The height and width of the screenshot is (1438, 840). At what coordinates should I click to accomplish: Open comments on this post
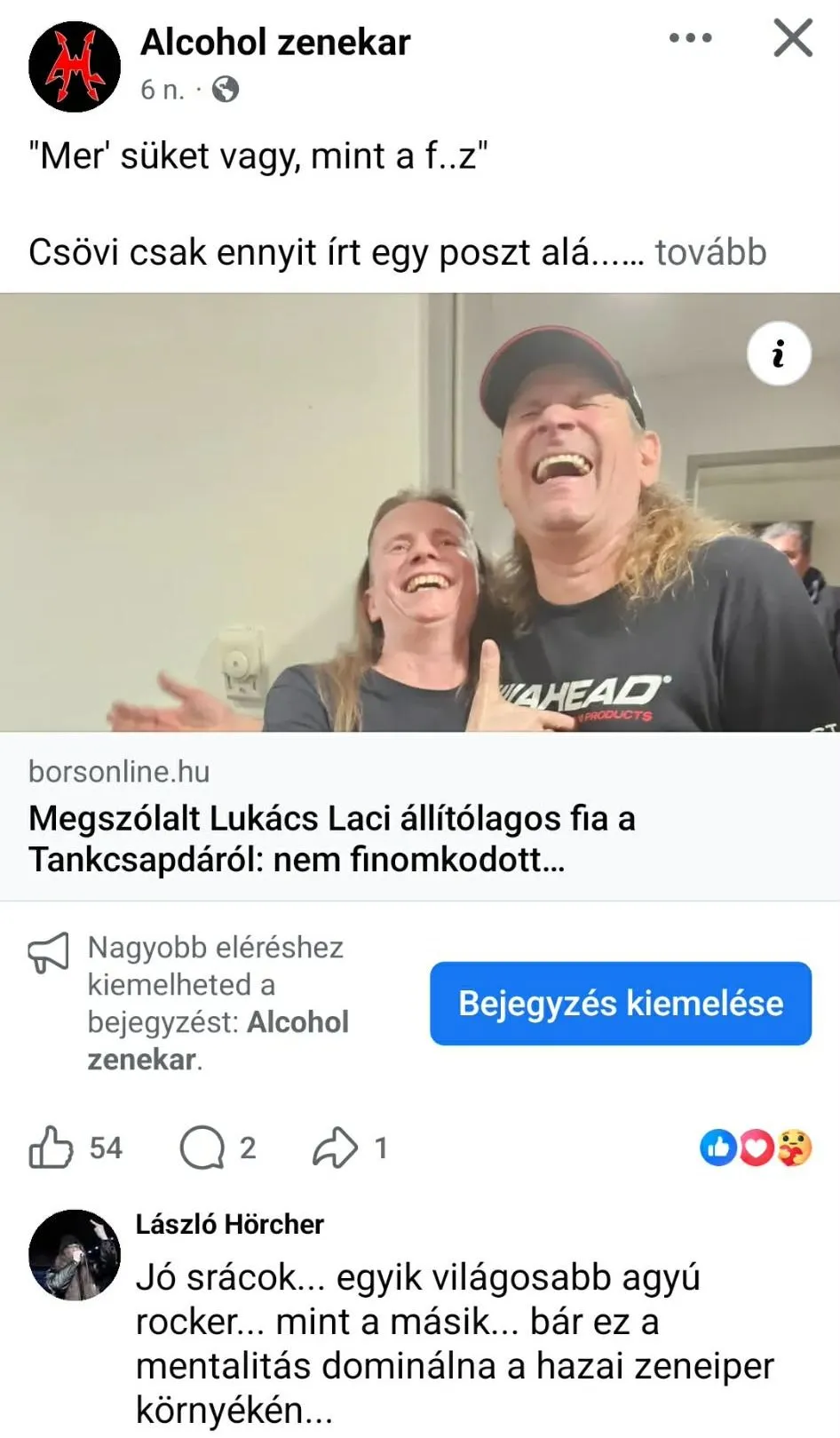(x=203, y=1148)
